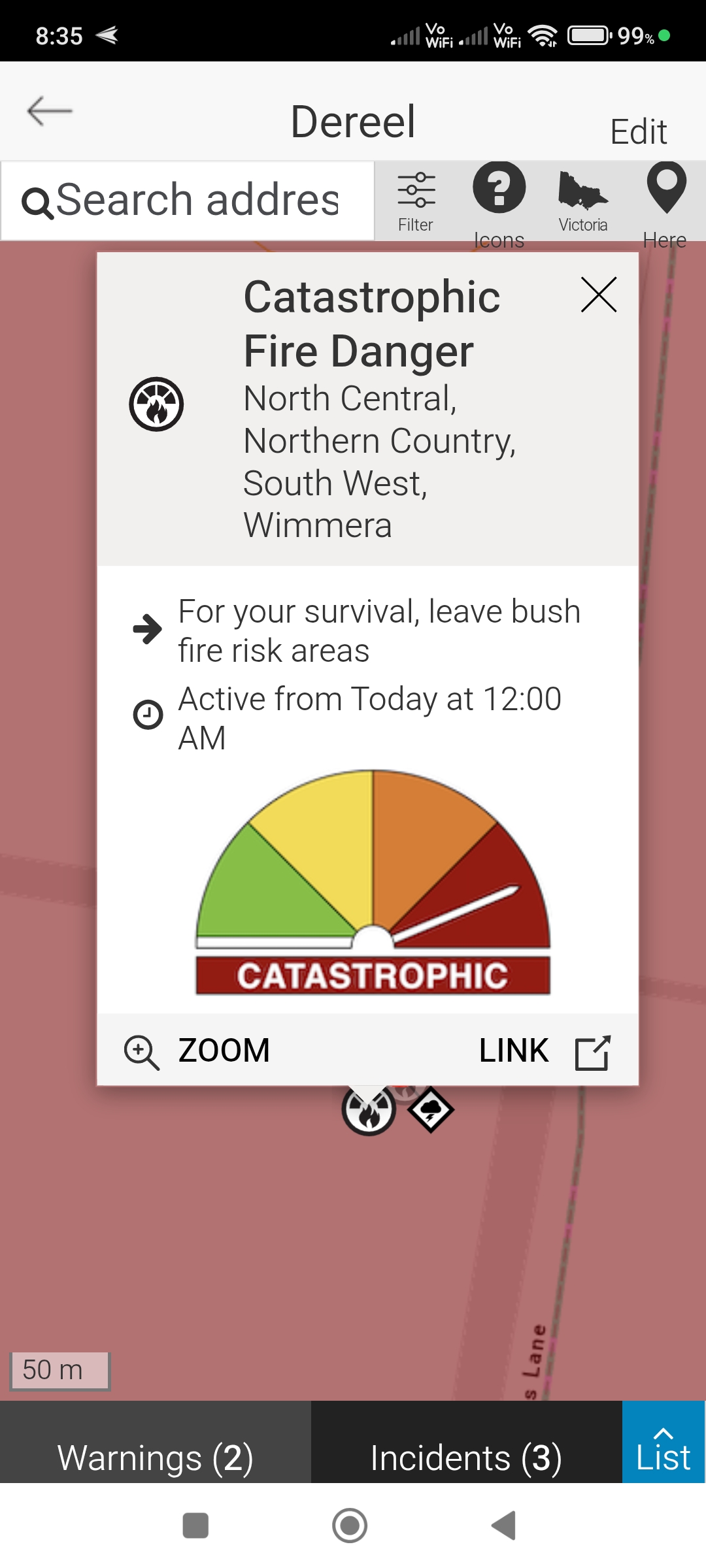This screenshot has height=1568, width=706.
Task: Show the Icons help legend
Action: click(x=499, y=204)
